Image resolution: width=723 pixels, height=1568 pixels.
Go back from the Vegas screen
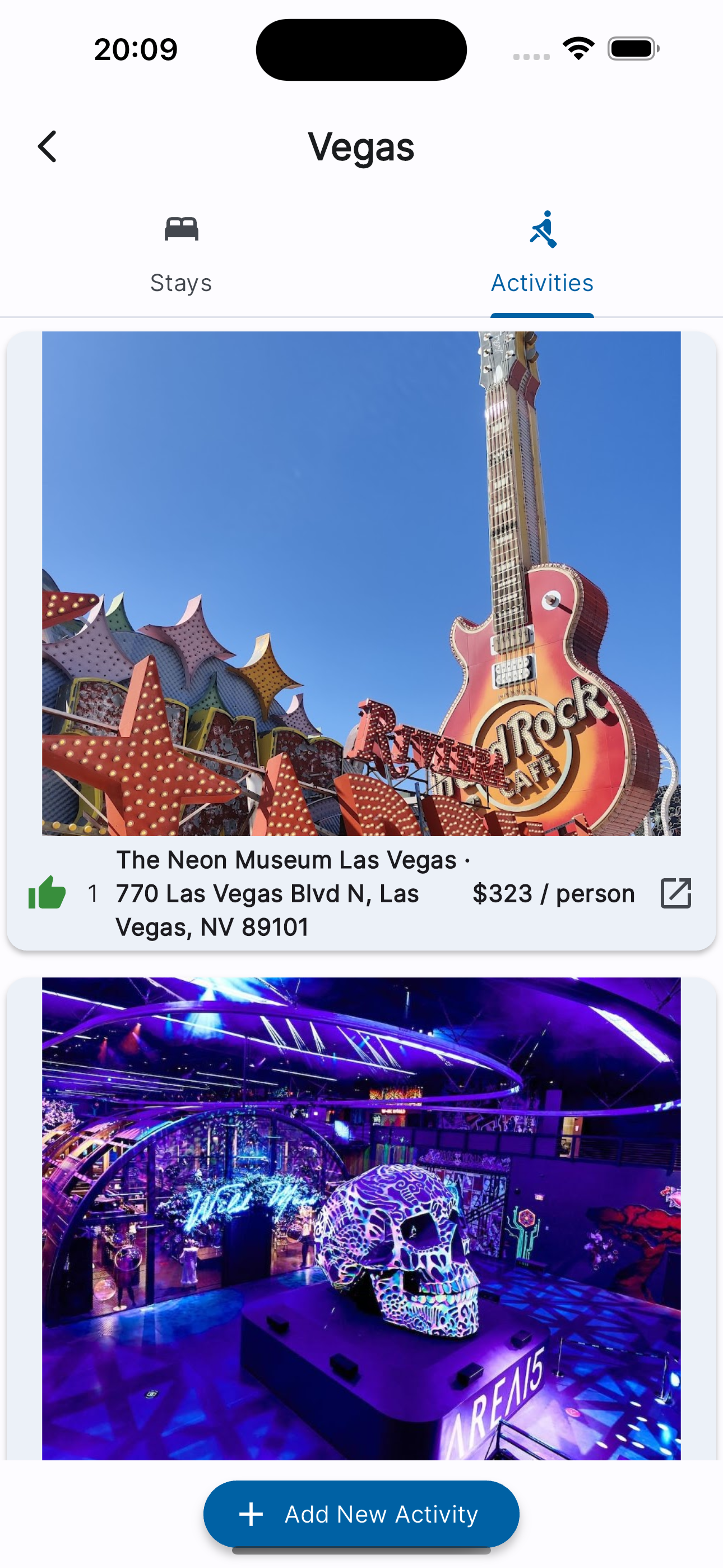(x=48, y=147)
